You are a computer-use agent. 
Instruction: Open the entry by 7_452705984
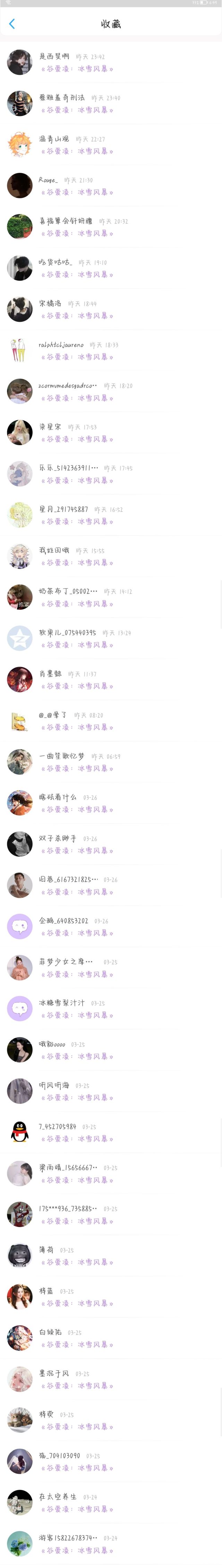click(111, 1132)
